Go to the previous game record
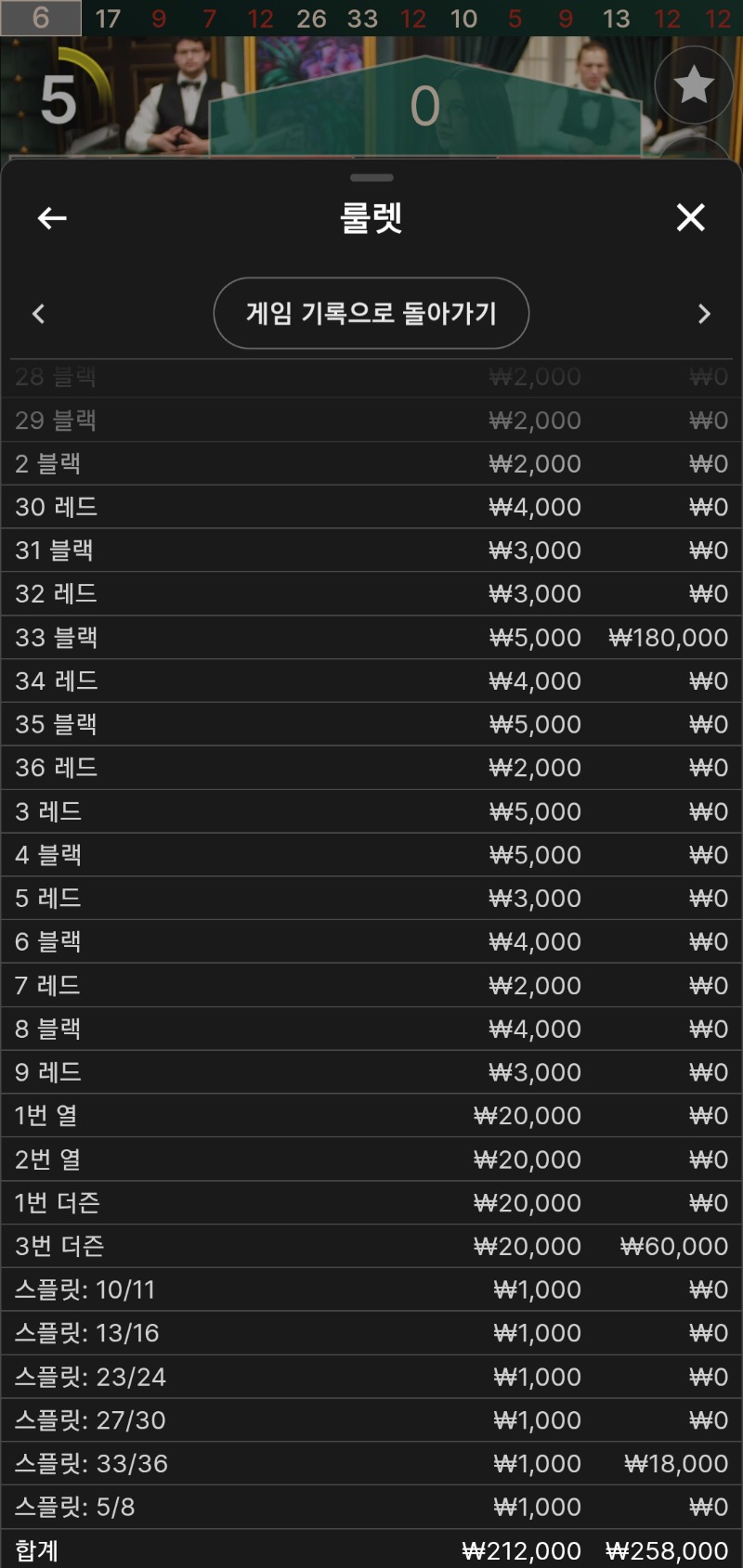 38,314
